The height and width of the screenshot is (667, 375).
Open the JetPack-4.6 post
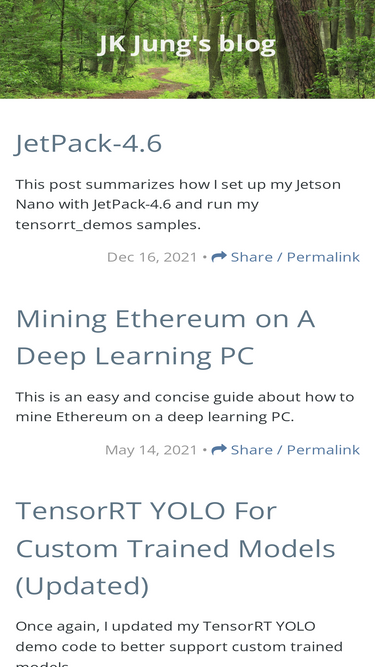point(88,143)
